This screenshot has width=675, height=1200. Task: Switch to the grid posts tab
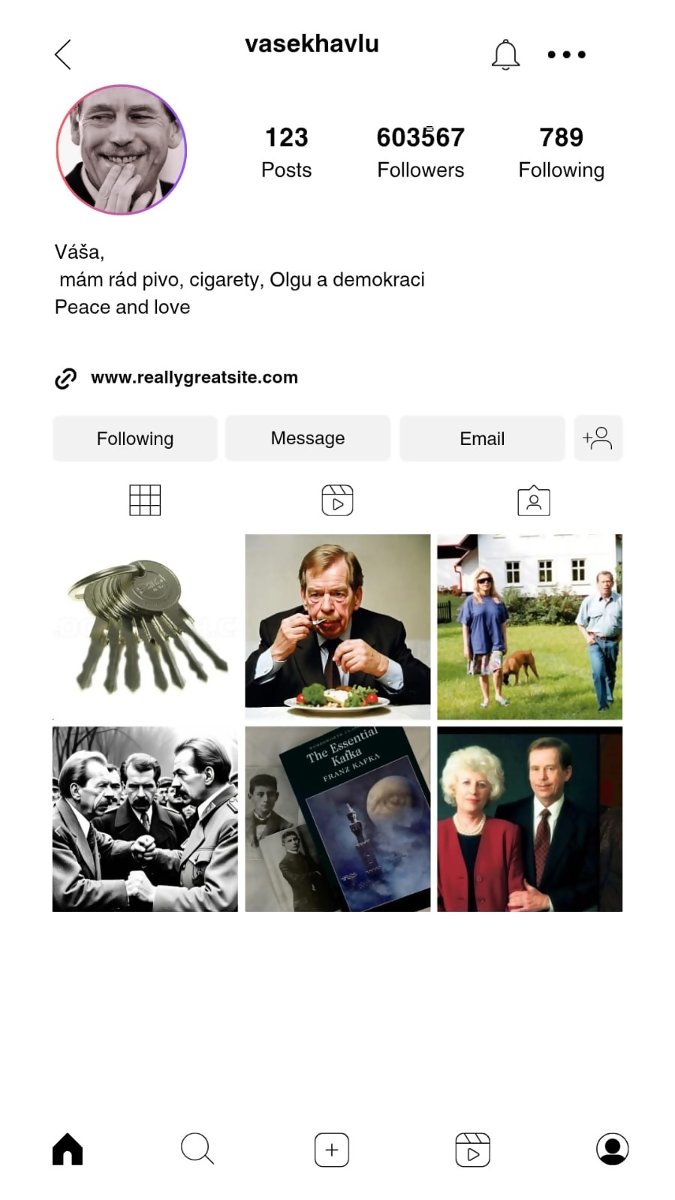click(145, 500)
